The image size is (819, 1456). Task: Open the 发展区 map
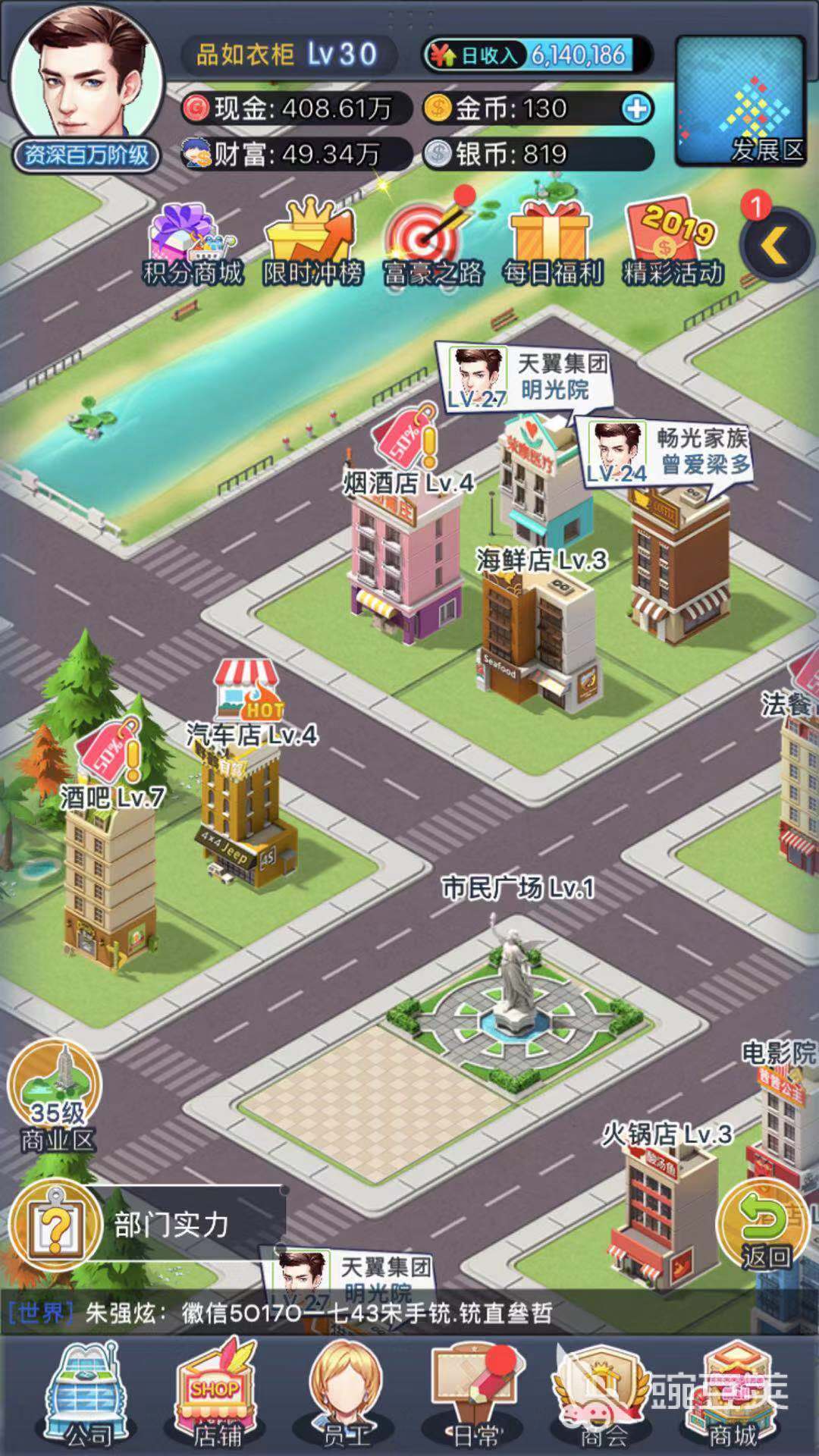point(739,102)
